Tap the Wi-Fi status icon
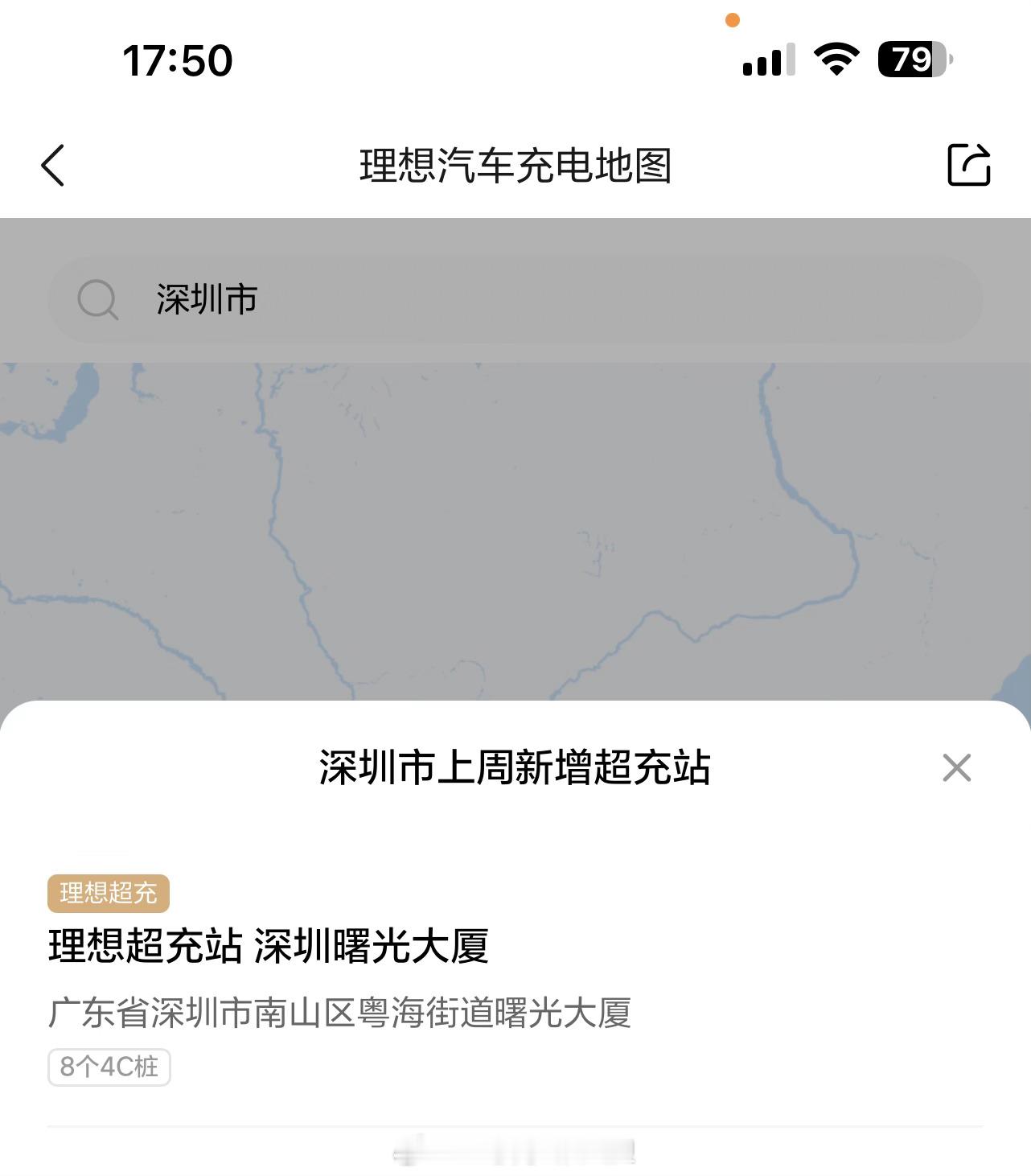1031x1176 pixels. click(x=836, y=59)
